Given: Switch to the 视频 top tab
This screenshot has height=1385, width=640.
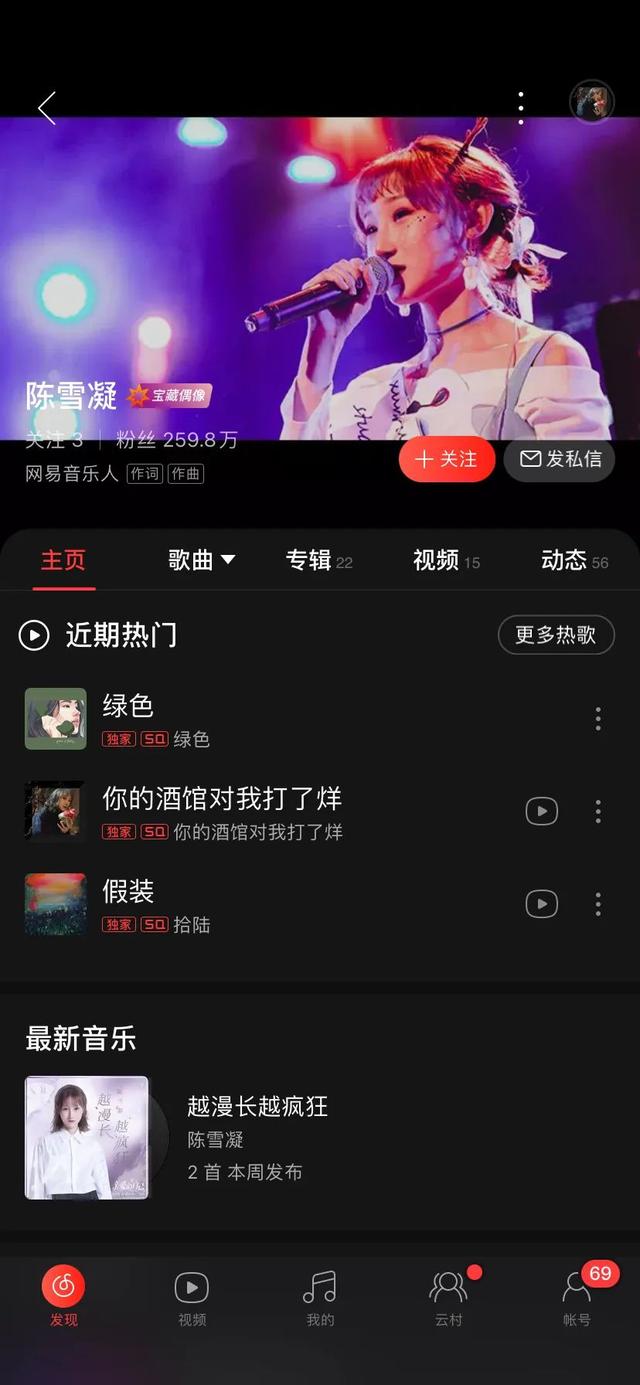Looking at the screenshot, I should click(x=445, y=560).
